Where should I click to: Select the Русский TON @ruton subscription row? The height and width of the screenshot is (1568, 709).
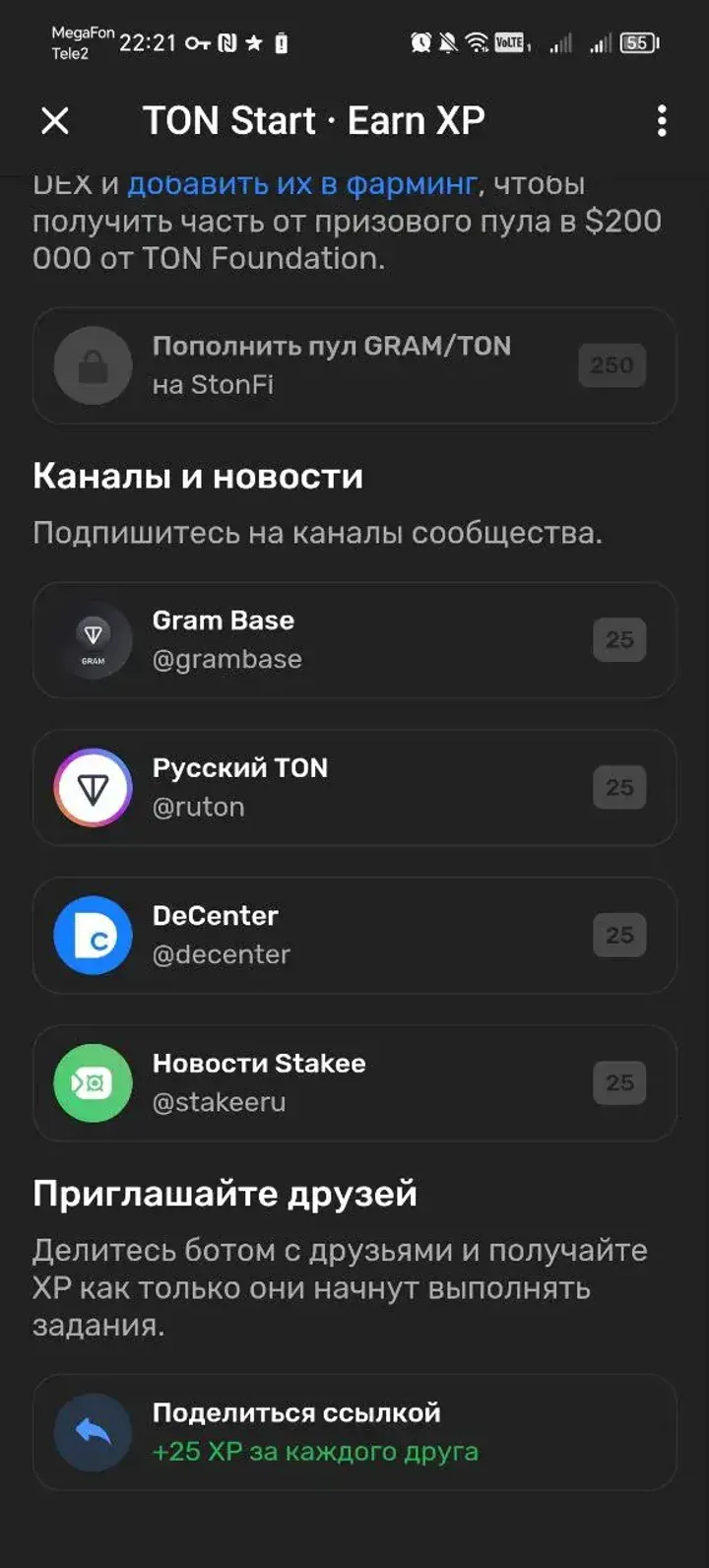pyautogui.click(x=354, y=787)
